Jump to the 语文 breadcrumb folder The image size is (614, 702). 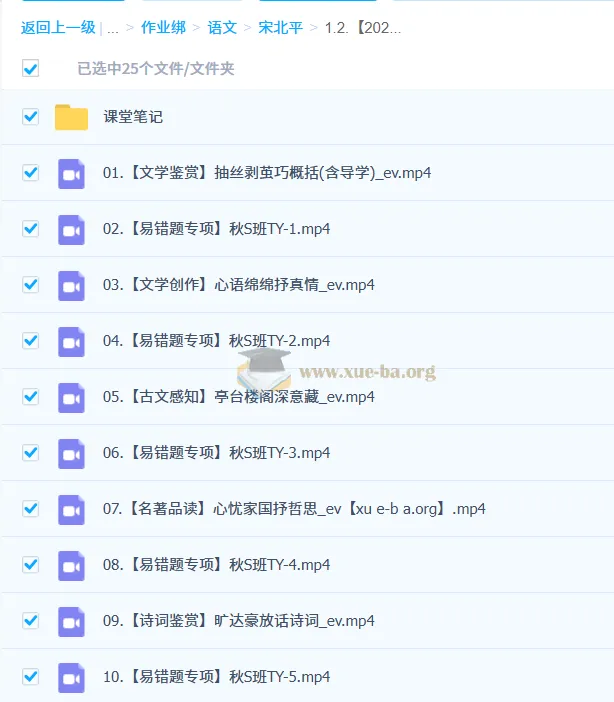tap(222, 28)
